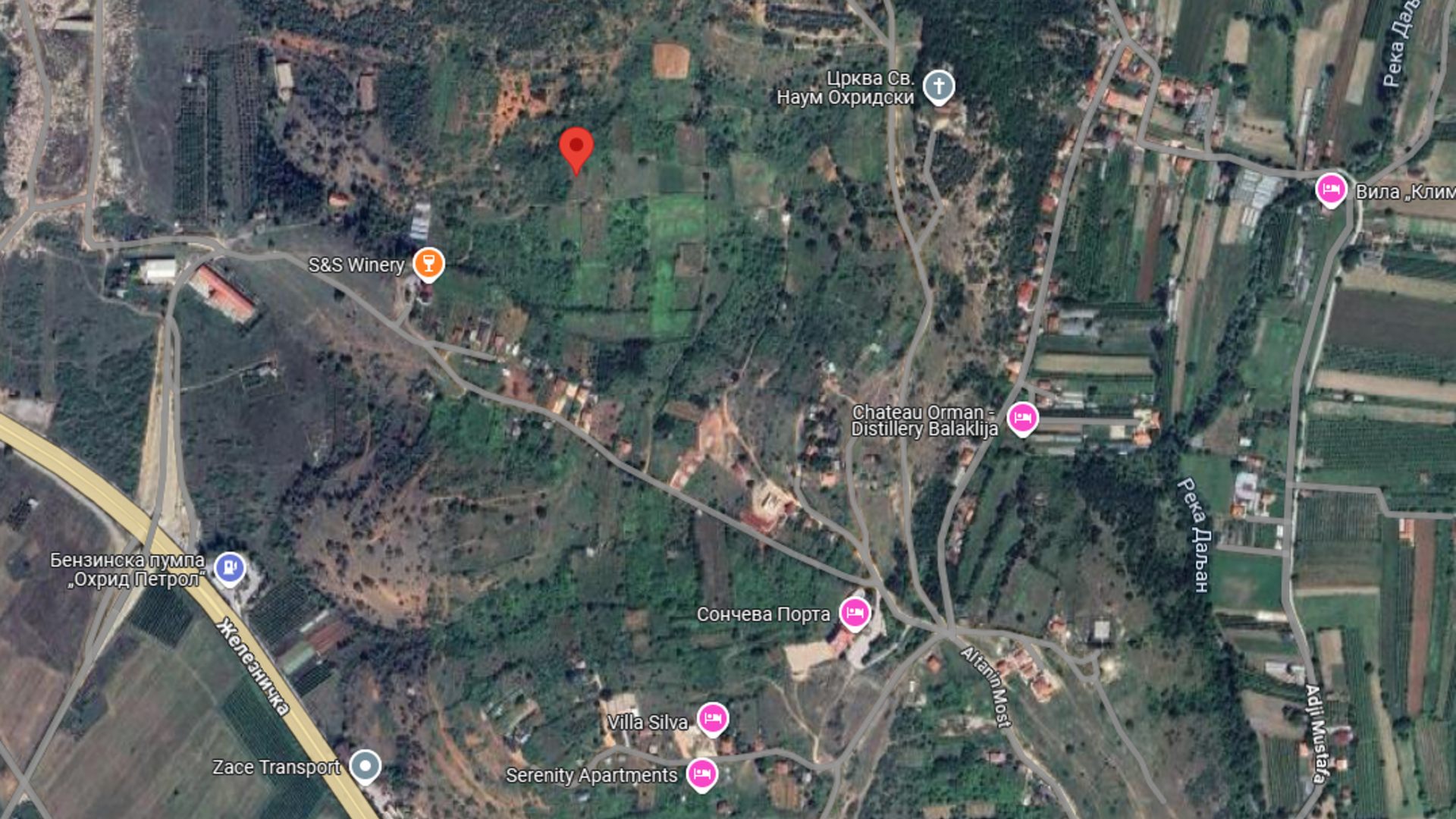Screen dimensions: 1456x819
Task: Tap the red dropped location pin
Action: click(576, 148)
